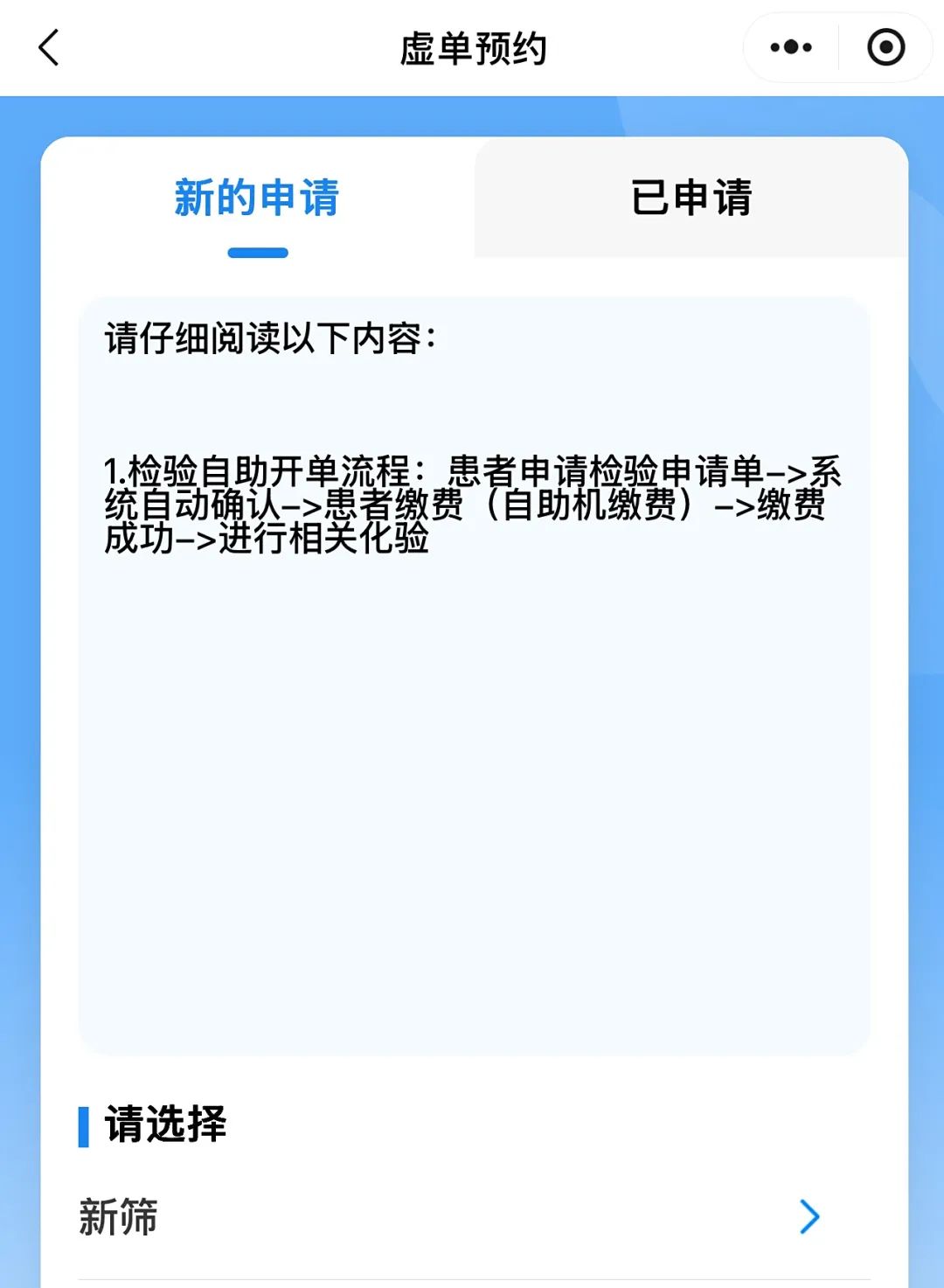Tap the blue vertical bar beside 请选择
Screen dimensions: 944x1288
point(83,1126)
